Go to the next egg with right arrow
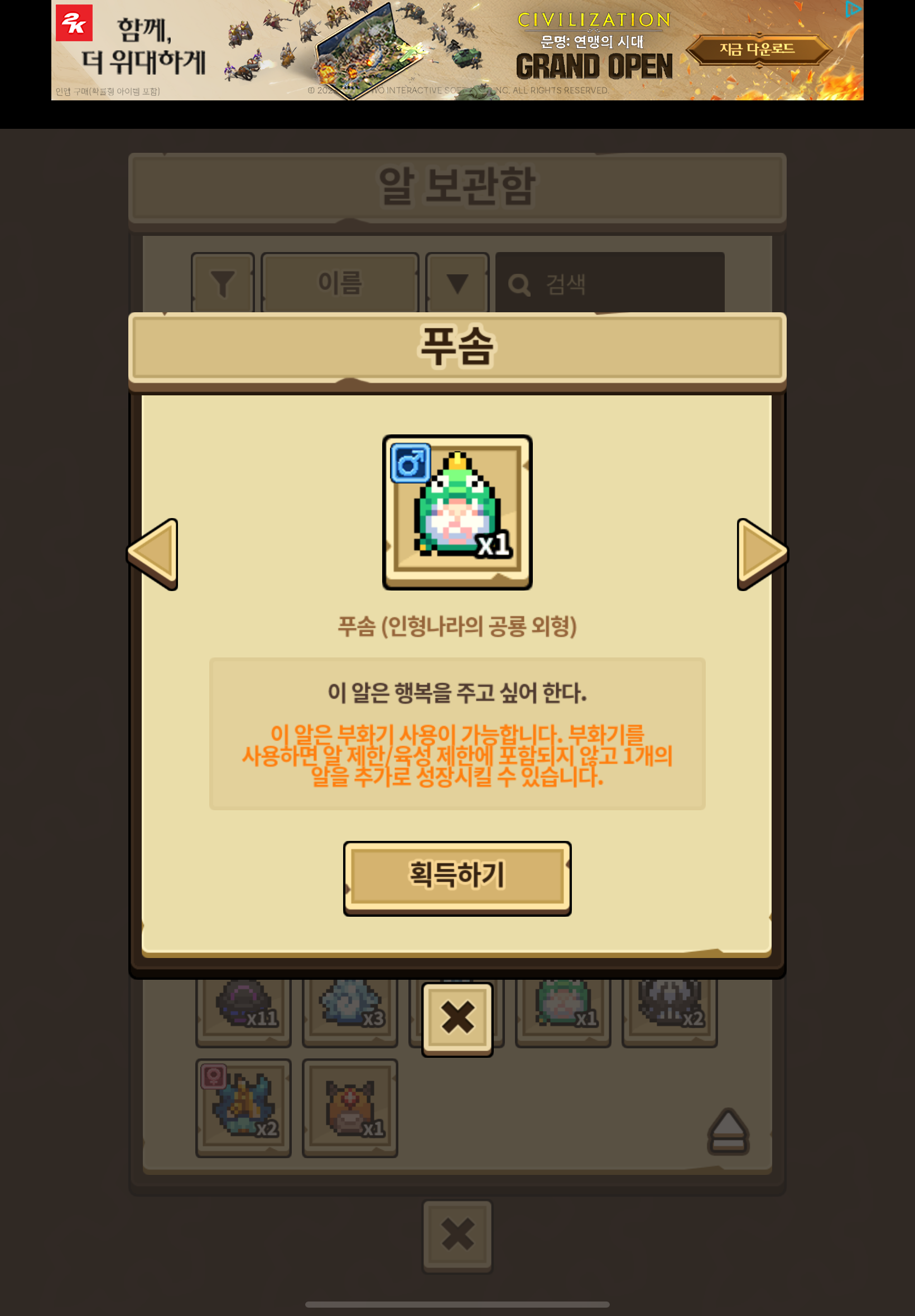Image resolution: width=915 pixels, height=1316 pixels. 761,553
